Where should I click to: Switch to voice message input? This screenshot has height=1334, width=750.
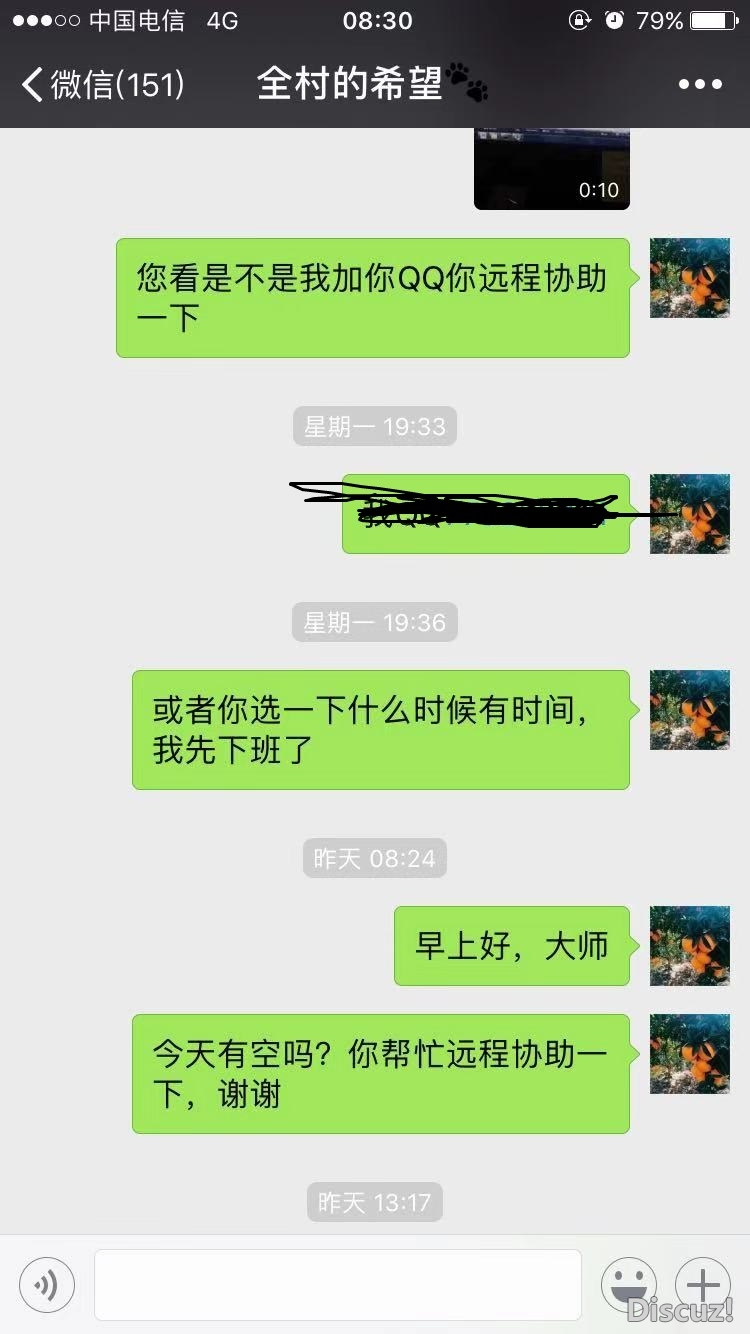[47, 1284]
